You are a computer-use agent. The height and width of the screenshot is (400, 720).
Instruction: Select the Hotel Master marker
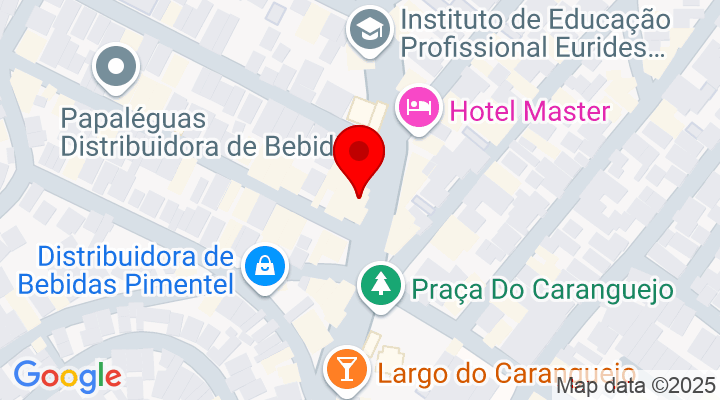coord(418,105)
